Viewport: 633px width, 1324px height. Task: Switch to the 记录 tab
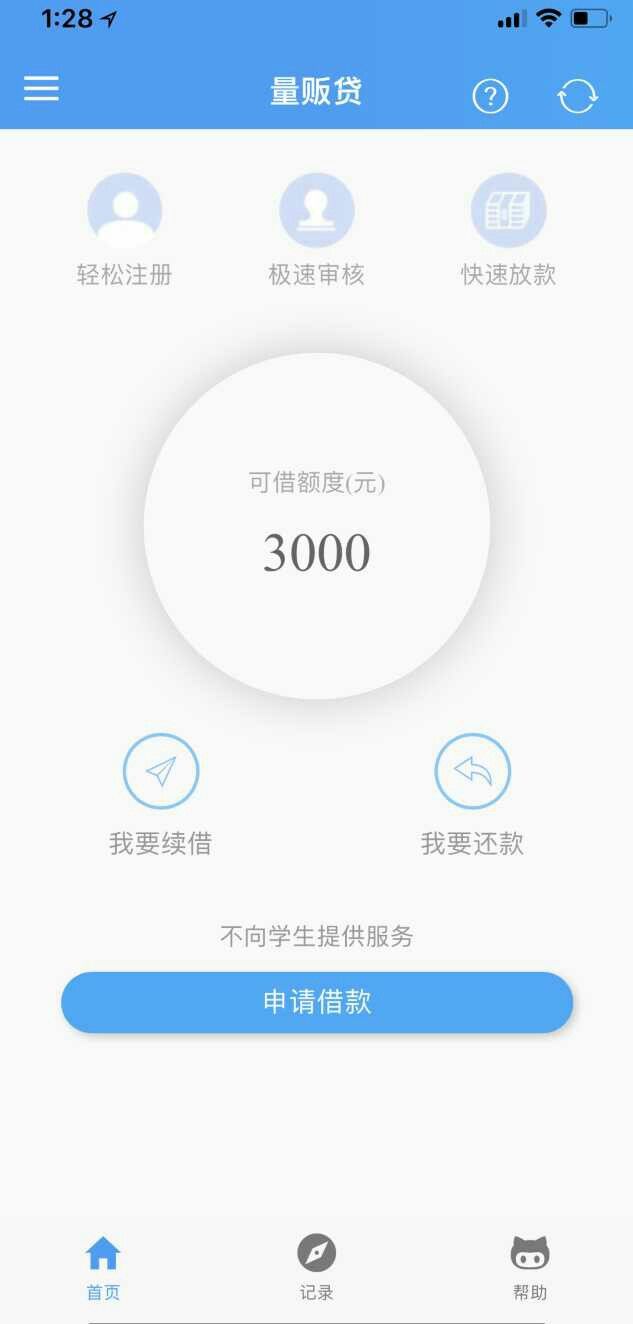pos(316,1268)
